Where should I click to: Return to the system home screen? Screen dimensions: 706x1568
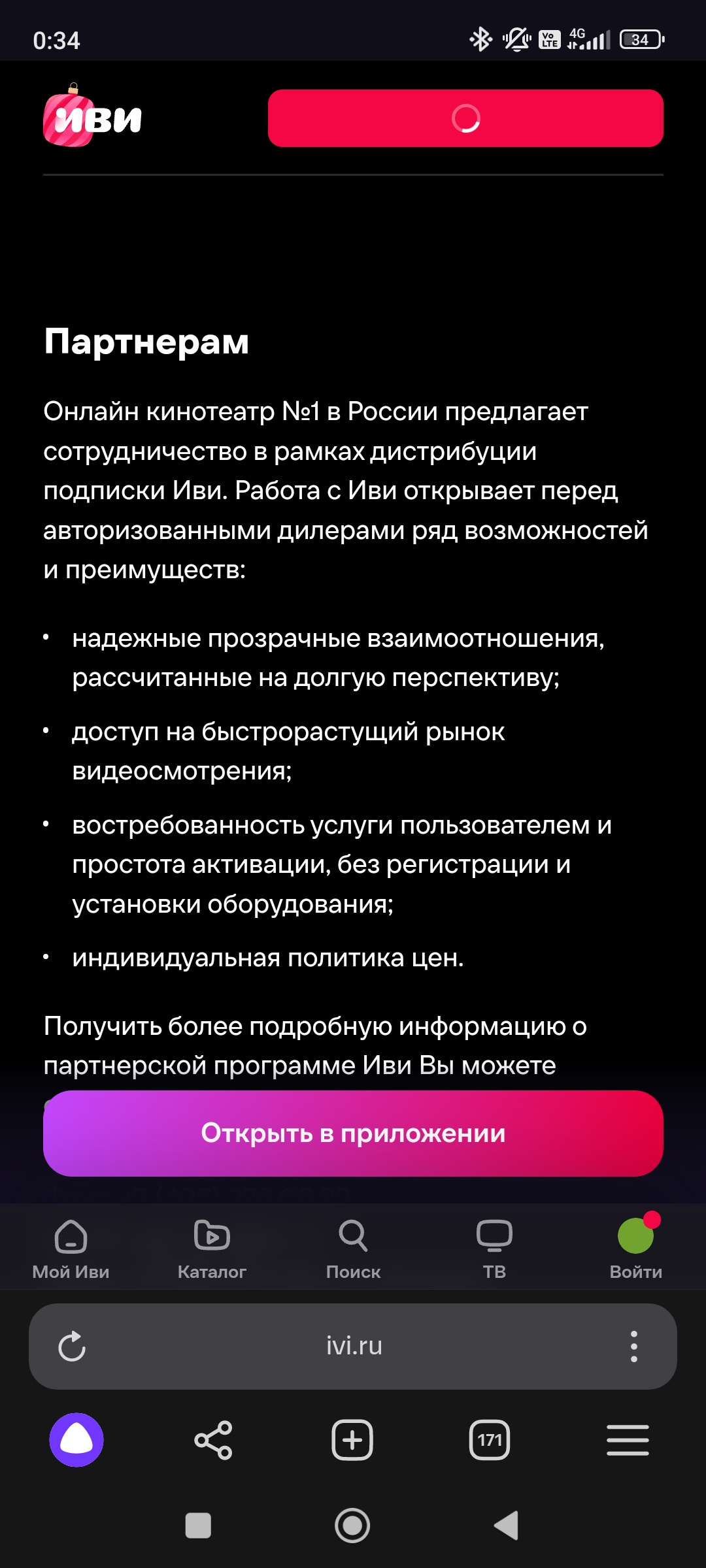pos(352,1526)
